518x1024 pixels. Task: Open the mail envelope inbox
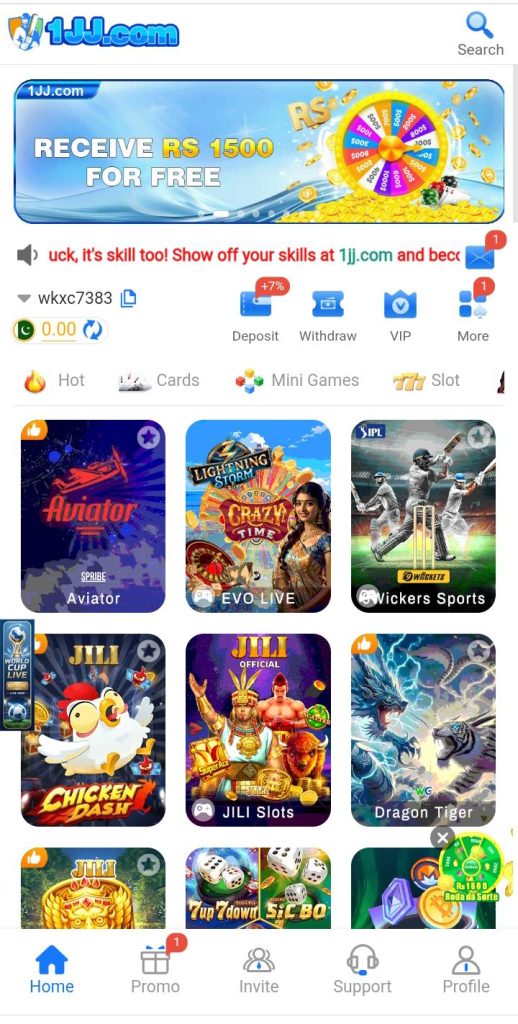tap(479, 257)
